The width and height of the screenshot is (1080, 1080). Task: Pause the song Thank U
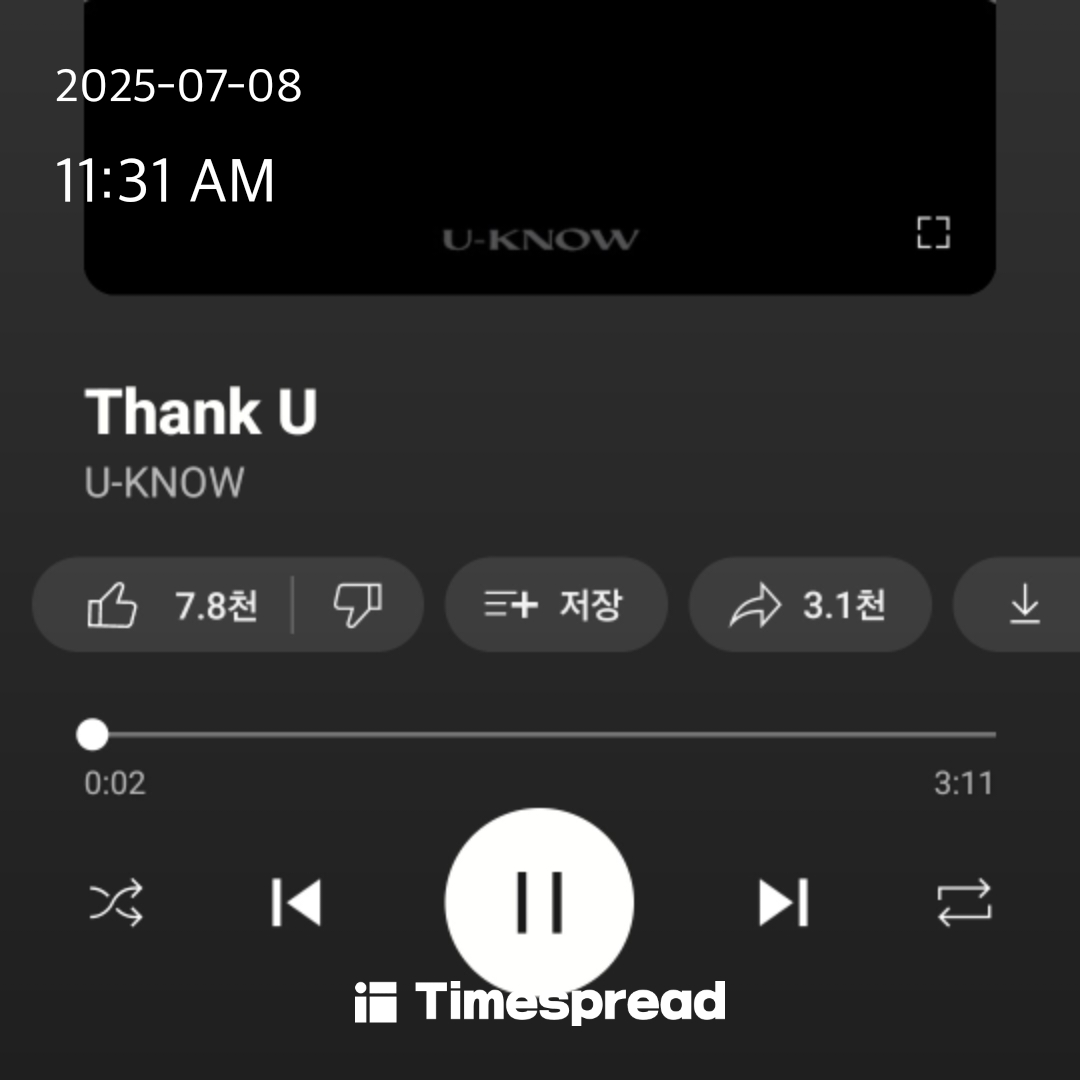[539, 901]
